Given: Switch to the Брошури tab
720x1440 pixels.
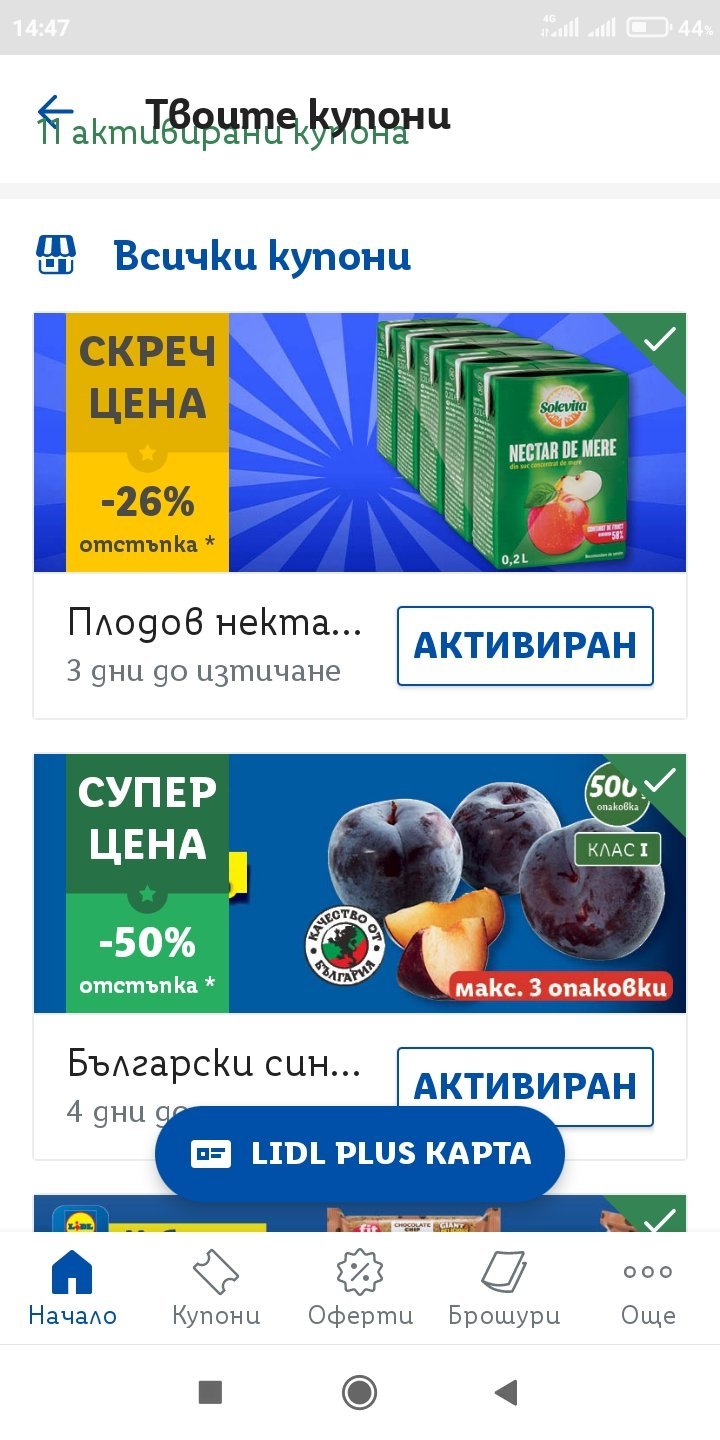Looking at the screenshot, I should tap(504, 1288).
